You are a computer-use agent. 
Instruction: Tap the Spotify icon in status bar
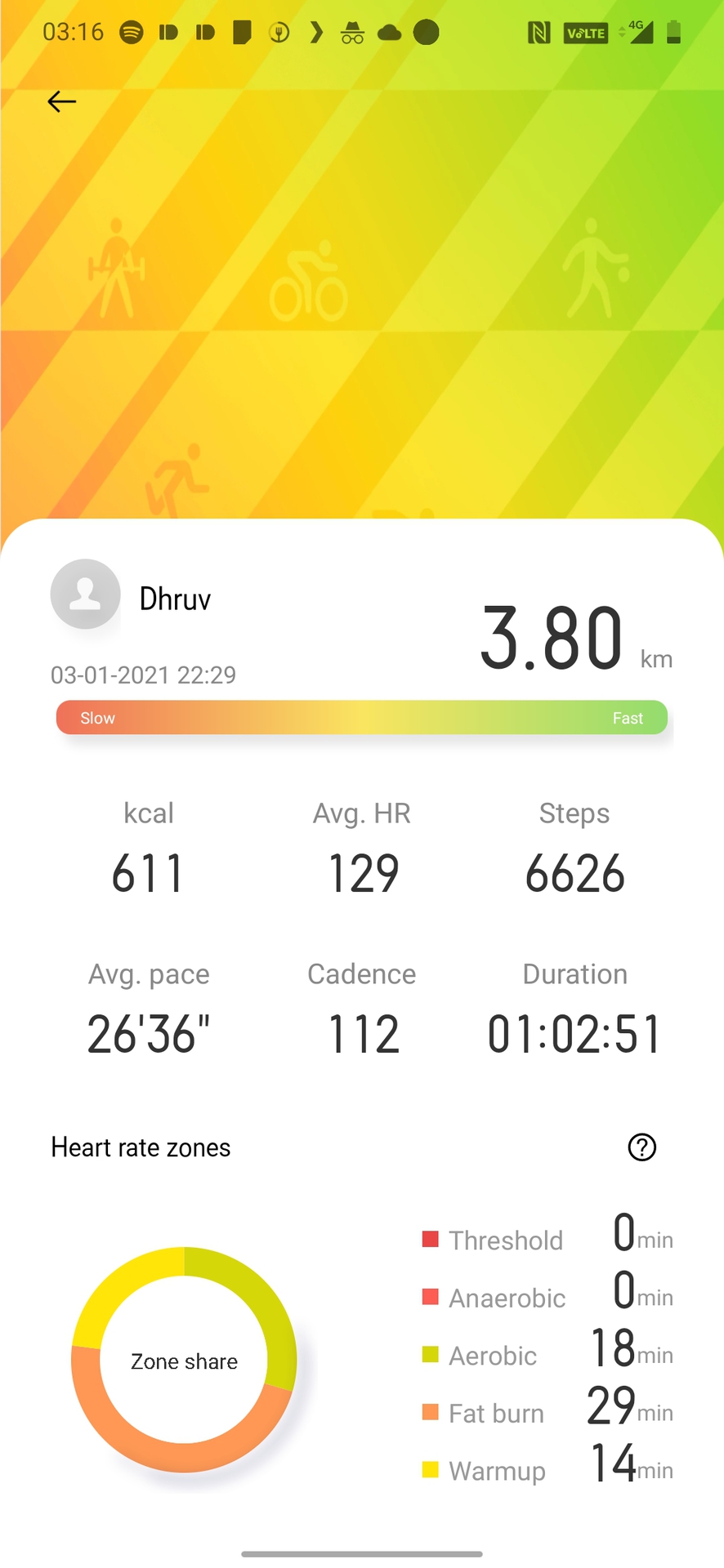click(132, 32)
